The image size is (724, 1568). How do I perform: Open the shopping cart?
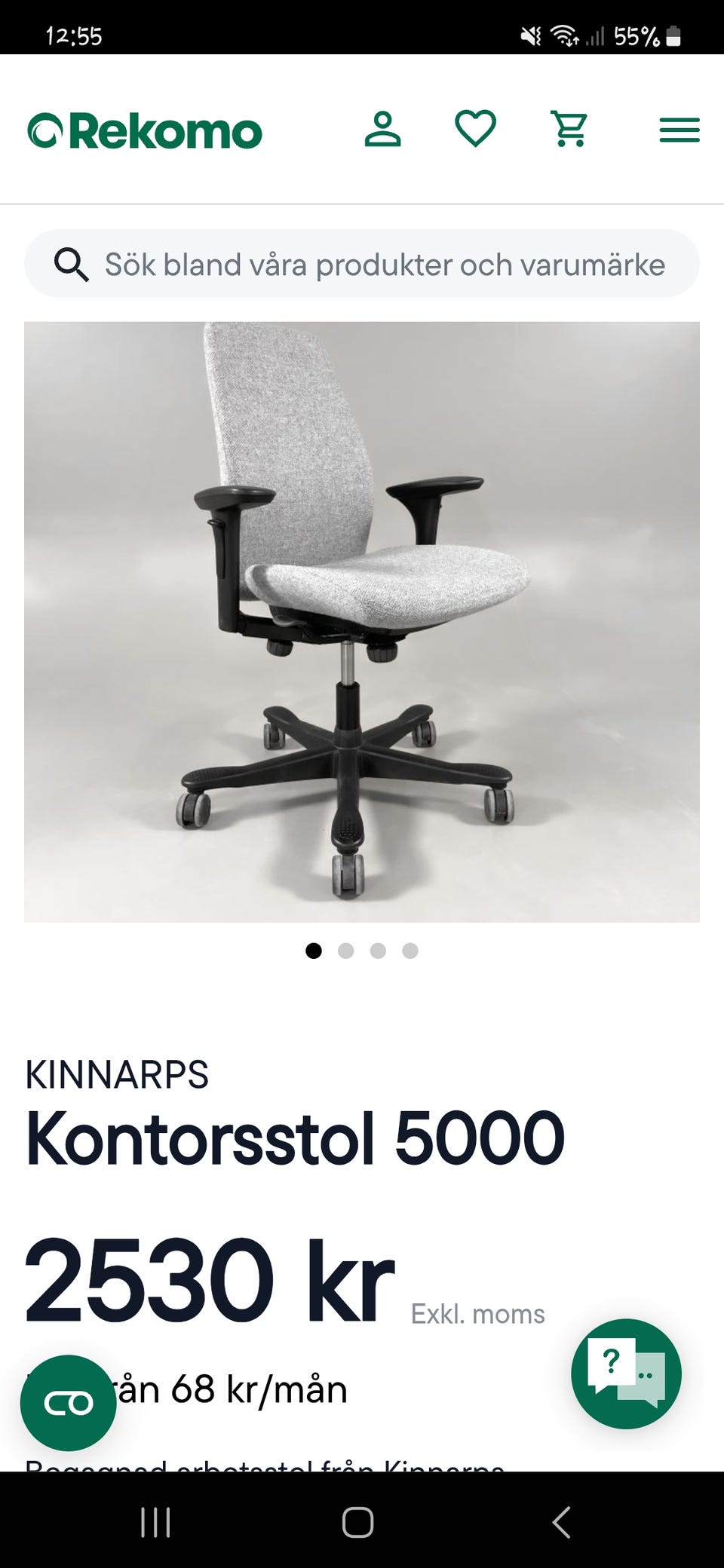[569, 129]
